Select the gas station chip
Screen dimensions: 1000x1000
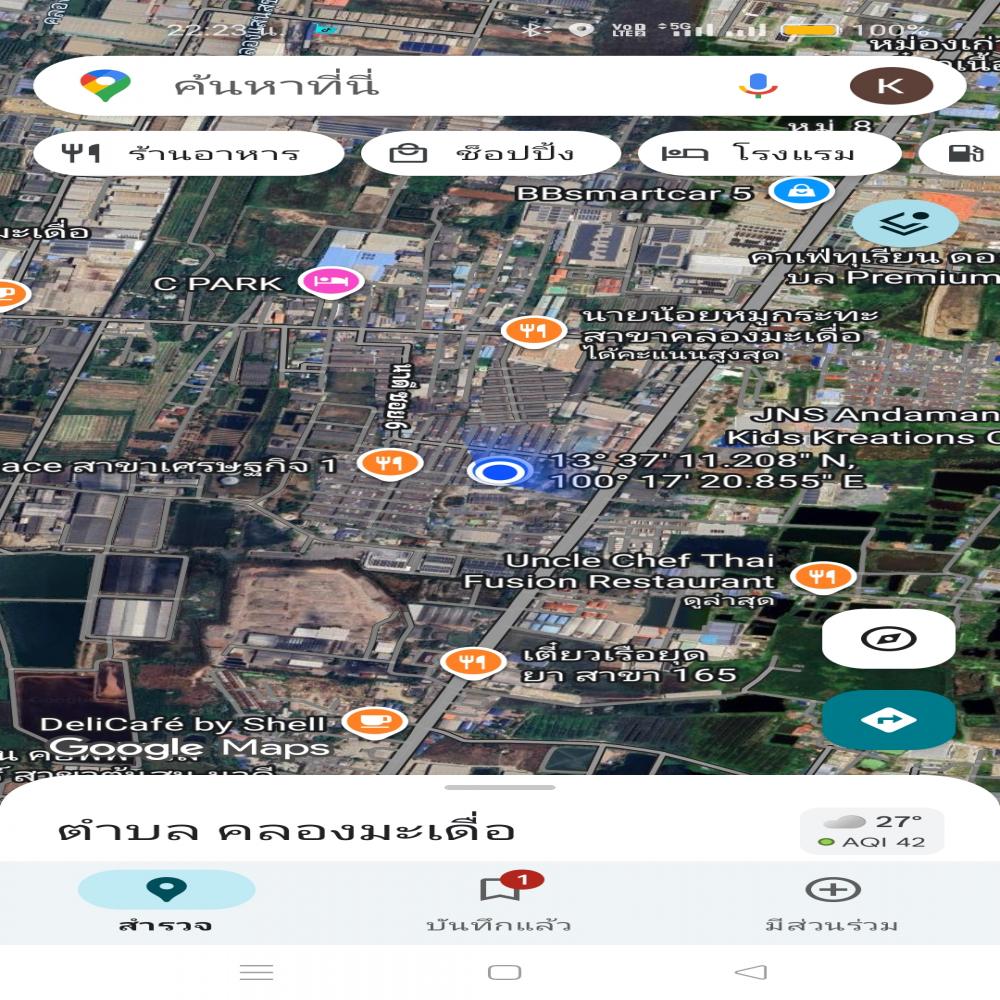[962, 154]
